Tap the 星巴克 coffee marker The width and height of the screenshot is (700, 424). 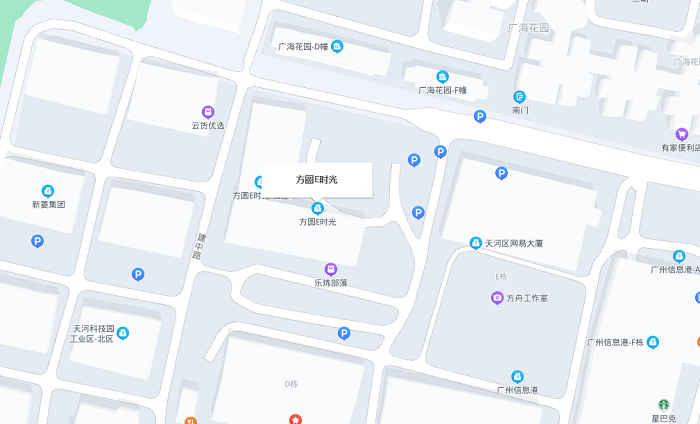click(663, 405)
